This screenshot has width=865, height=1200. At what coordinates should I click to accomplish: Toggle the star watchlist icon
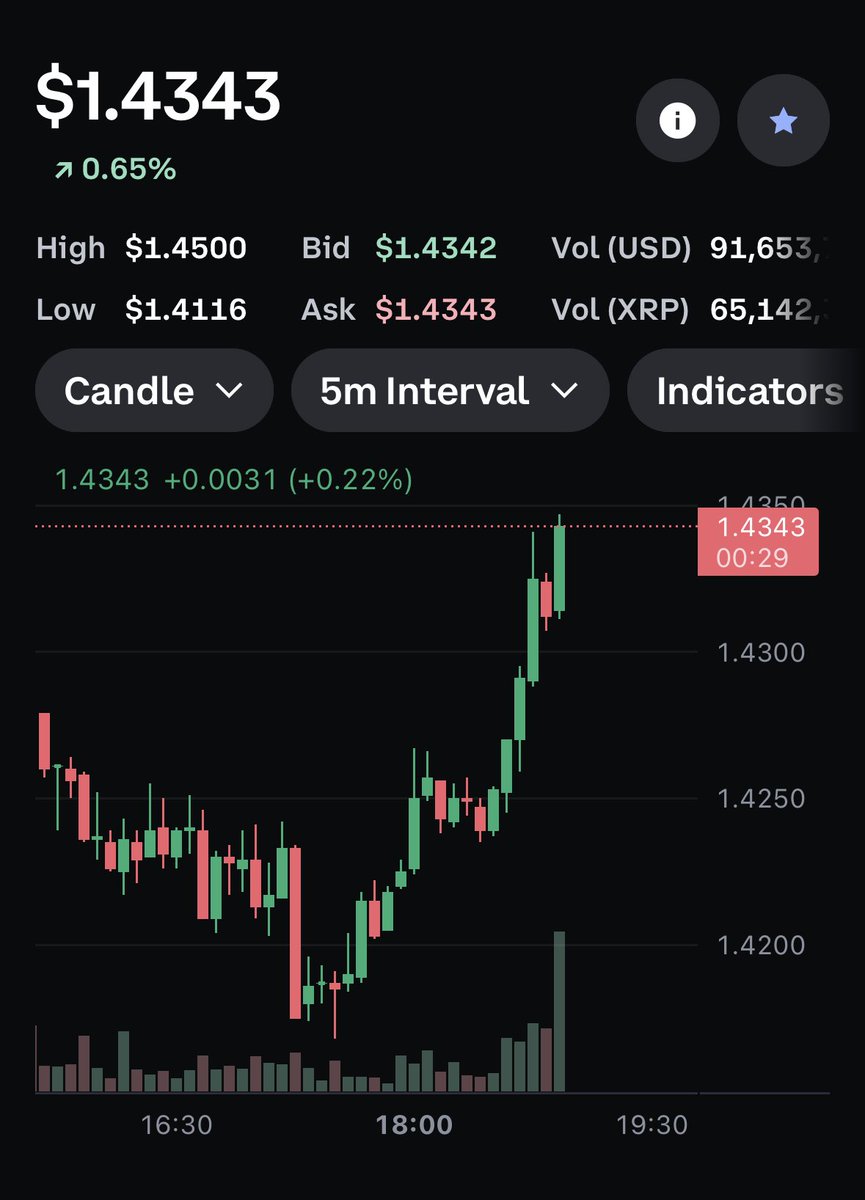[x=783, y=121]
